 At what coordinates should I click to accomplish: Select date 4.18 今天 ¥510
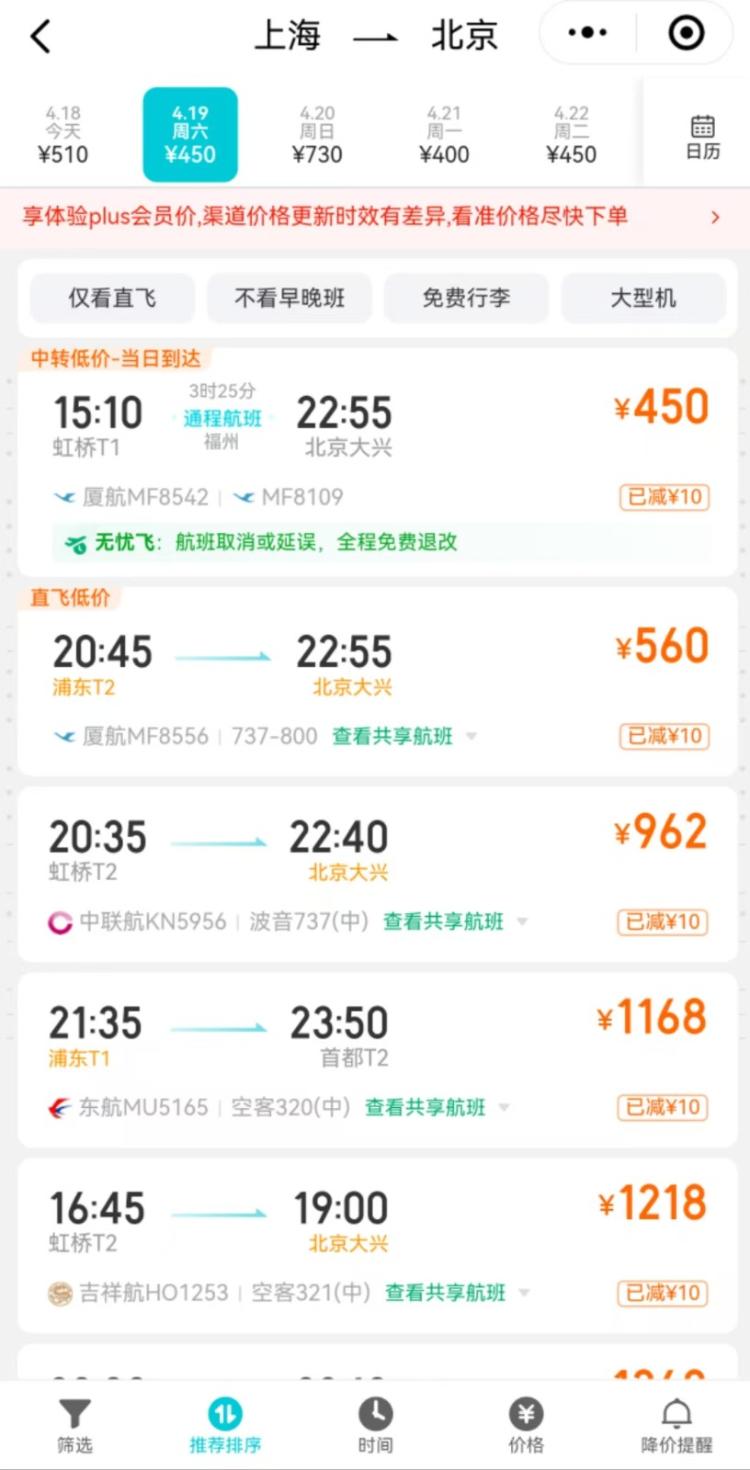(63, 135)
